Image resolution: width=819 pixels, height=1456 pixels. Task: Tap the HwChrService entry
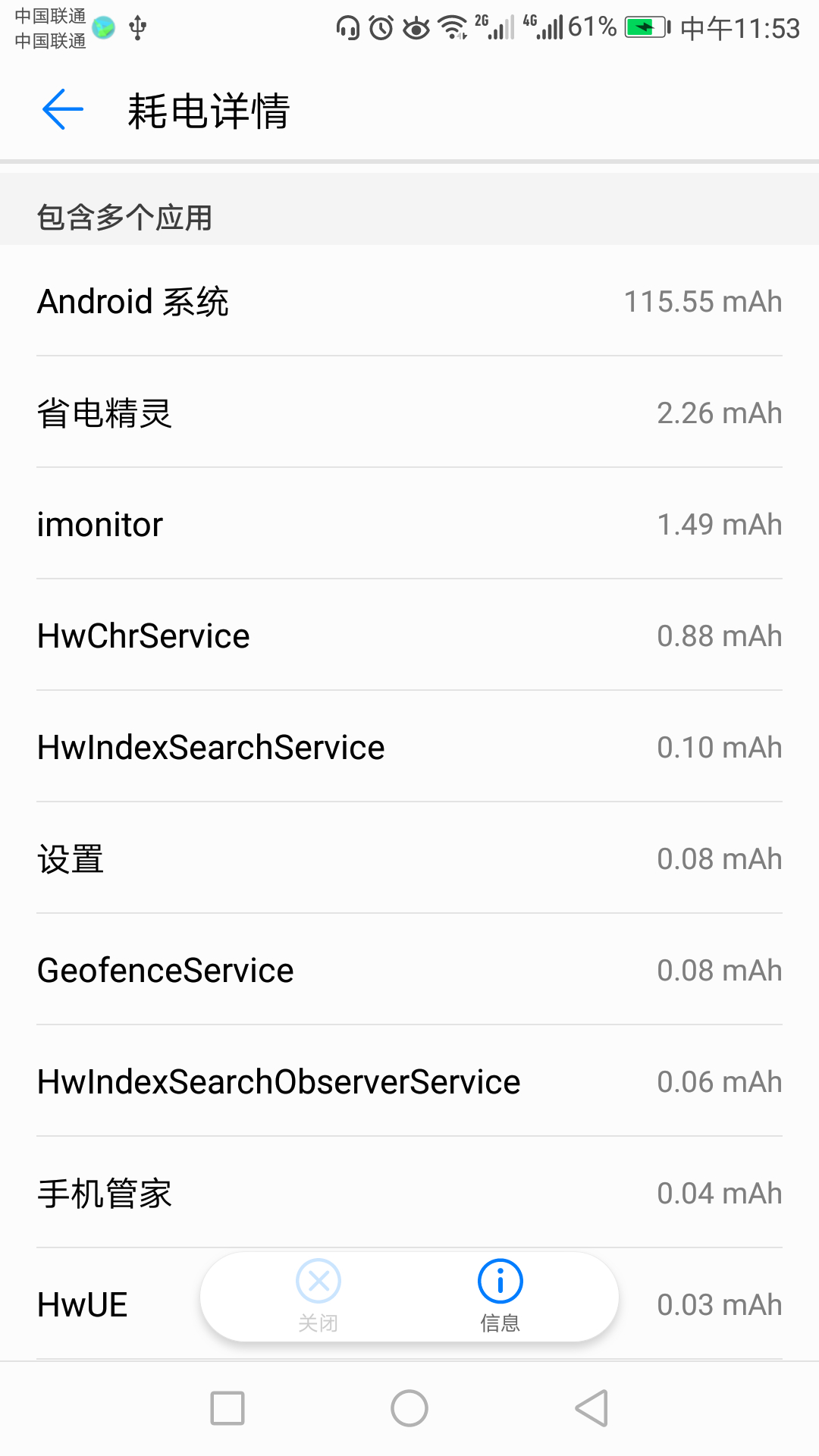point(409,635)
